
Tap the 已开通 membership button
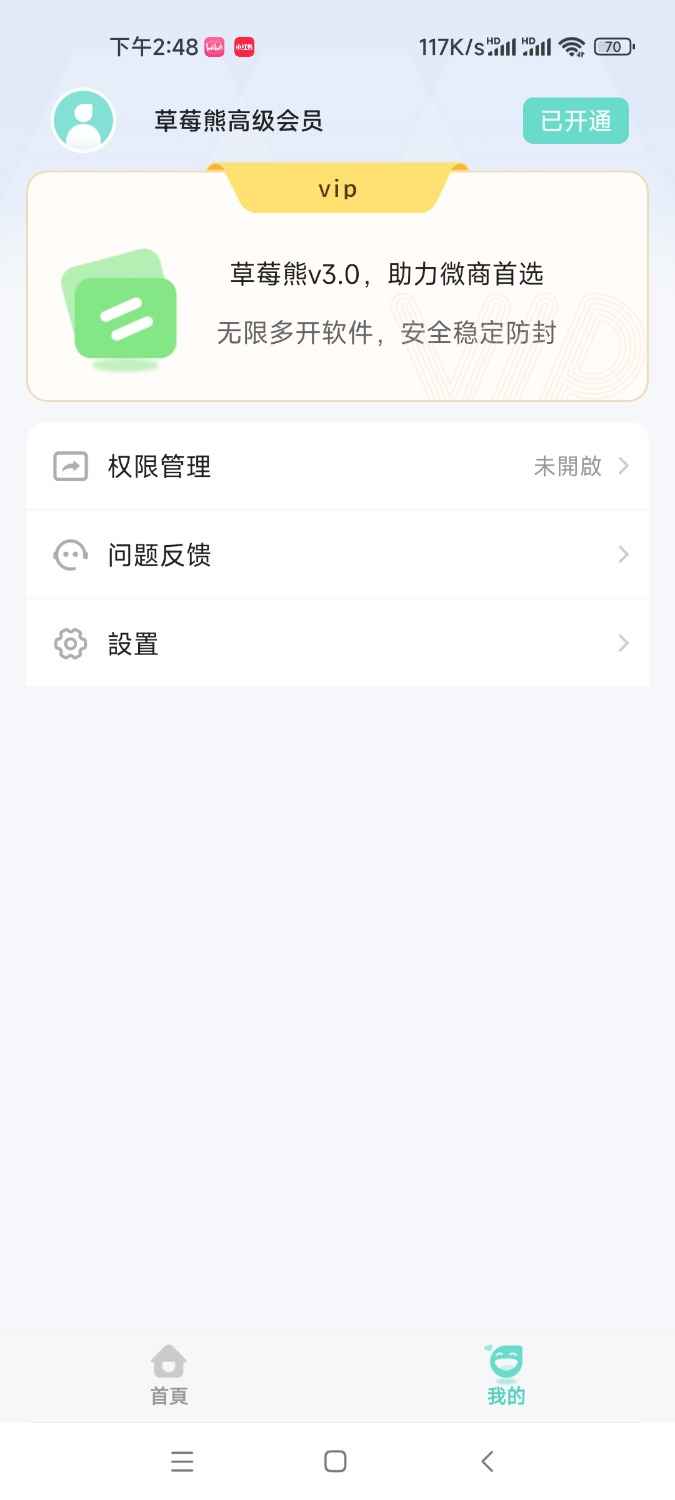coord(575,121)
